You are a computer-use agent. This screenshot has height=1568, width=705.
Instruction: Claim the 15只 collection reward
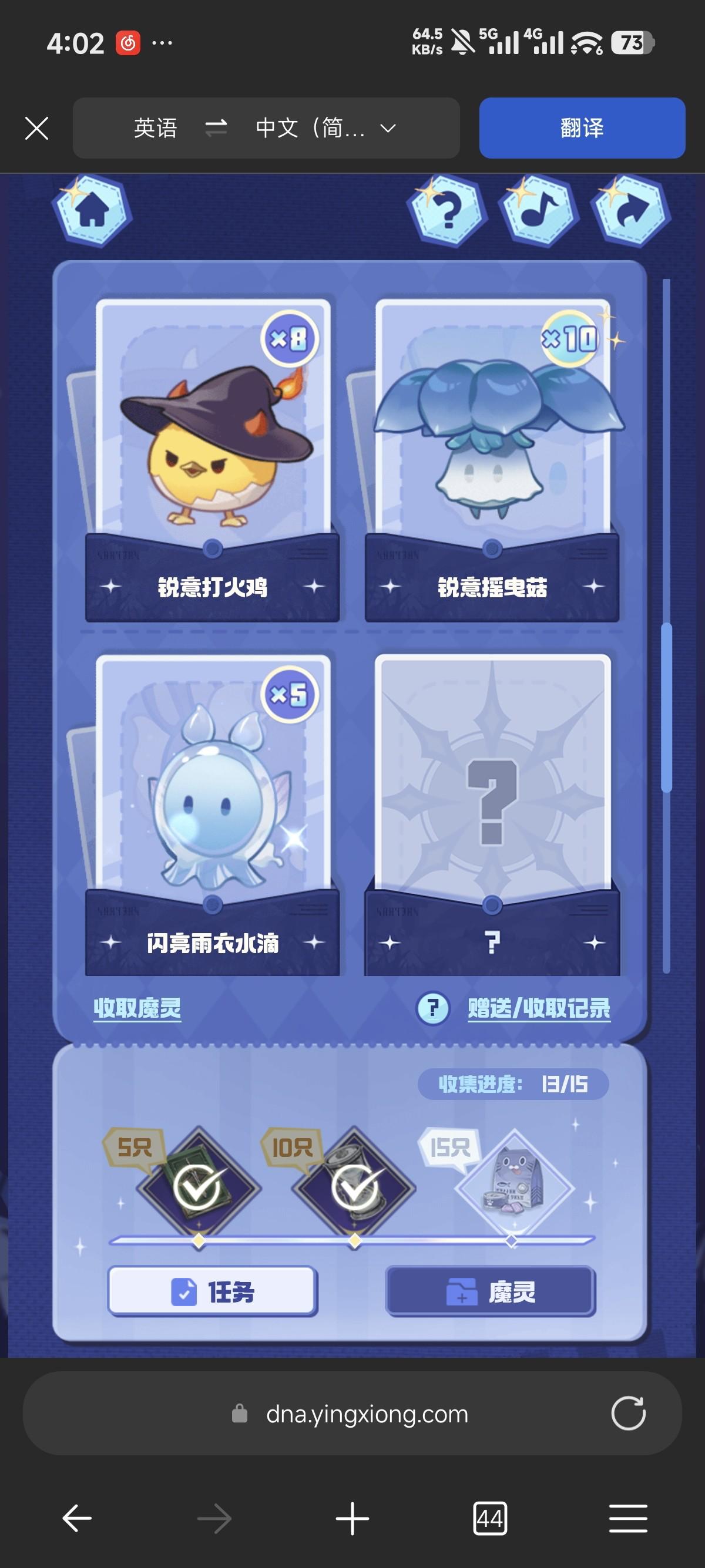514,1187
